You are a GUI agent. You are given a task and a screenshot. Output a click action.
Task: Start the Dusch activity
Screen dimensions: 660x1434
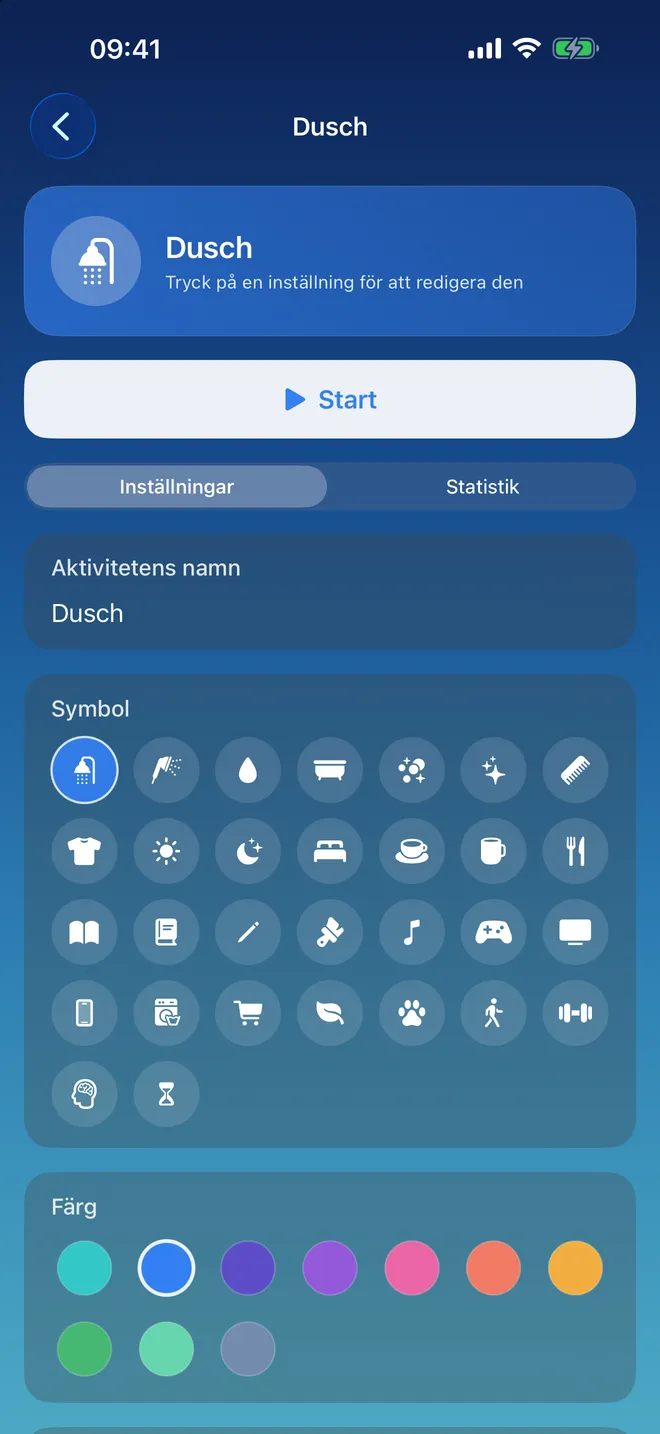pos(330,400)
